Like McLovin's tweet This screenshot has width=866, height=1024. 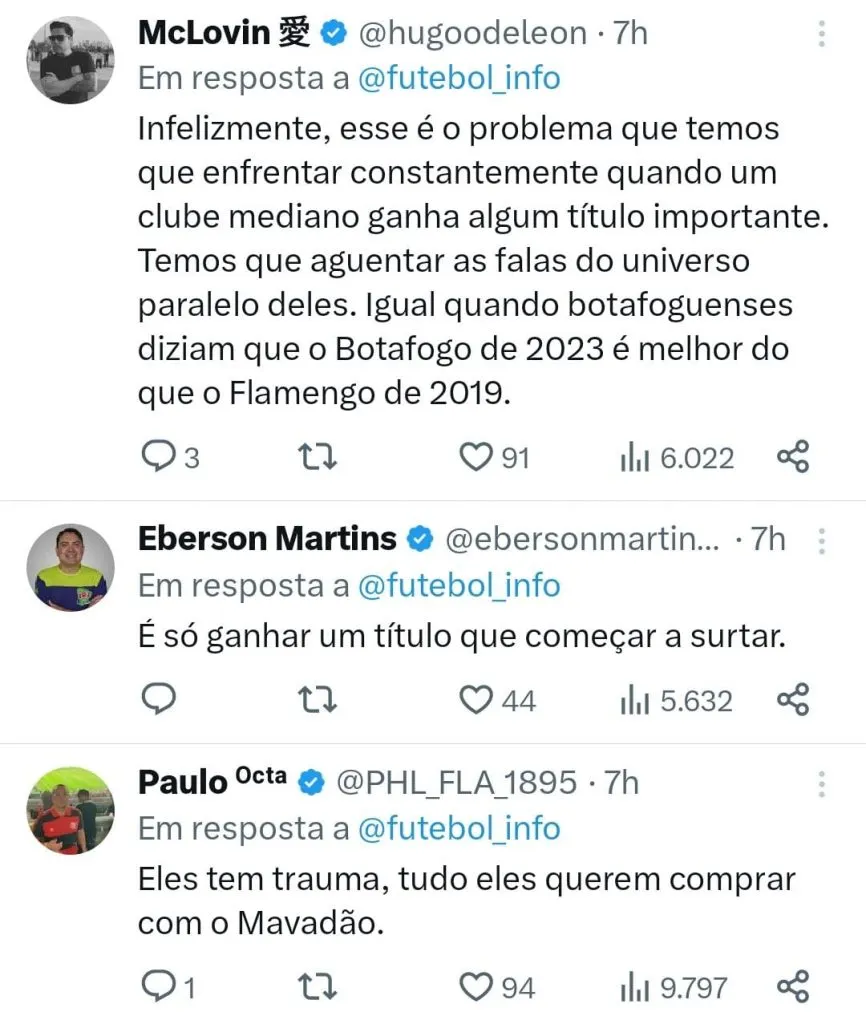point(474,458)
